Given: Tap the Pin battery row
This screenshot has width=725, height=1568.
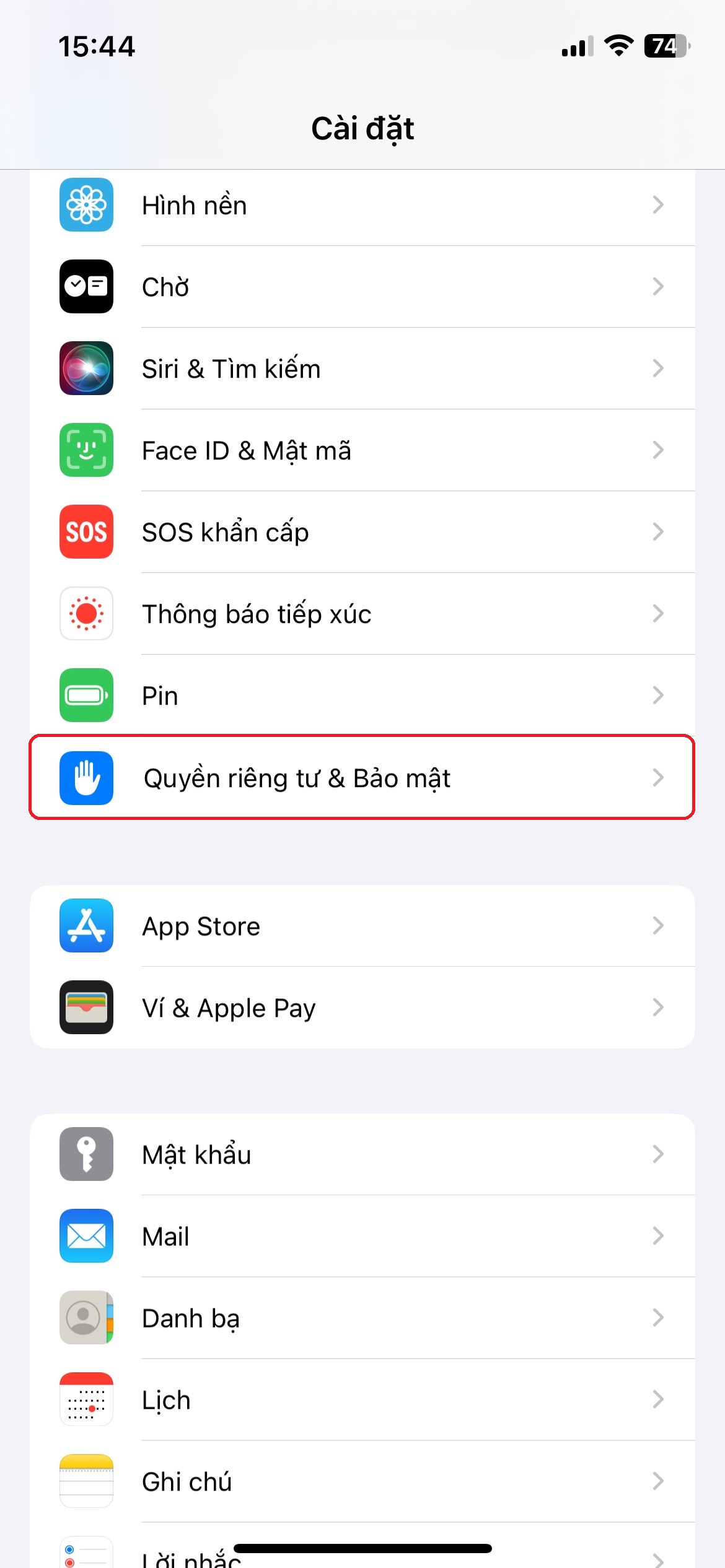Looking at the screenshot, I should click(x=362, y=695).
